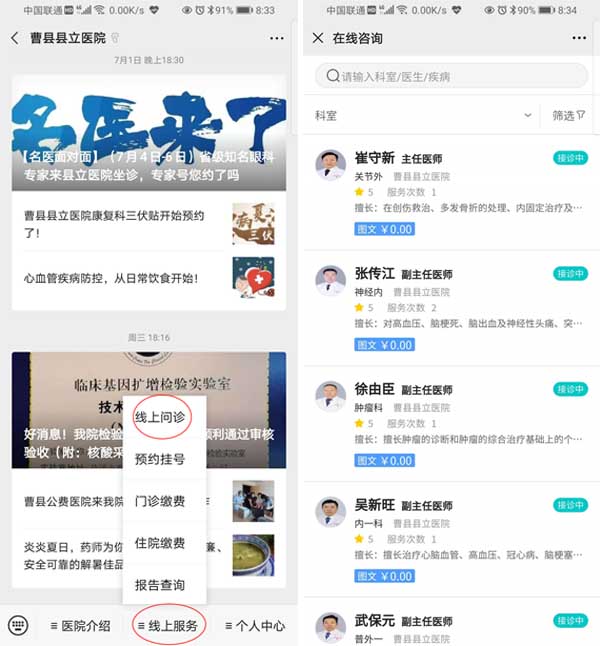The height and width of the screenshot is (646, 600).
Task: Open overflow menu beside 曹县县立医院 title
Action: pyautogui.click(x=277, y=38)
